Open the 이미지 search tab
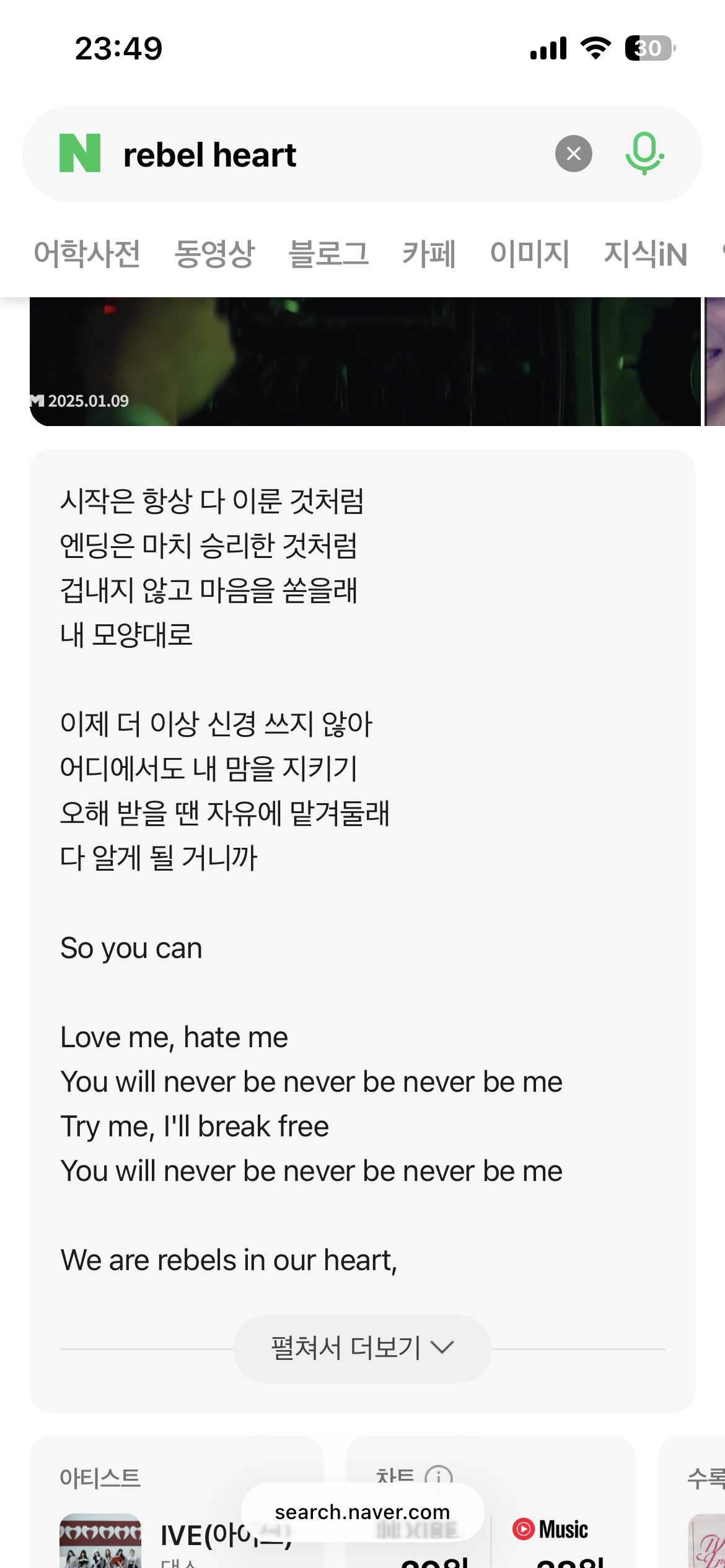 click(529, 254)
